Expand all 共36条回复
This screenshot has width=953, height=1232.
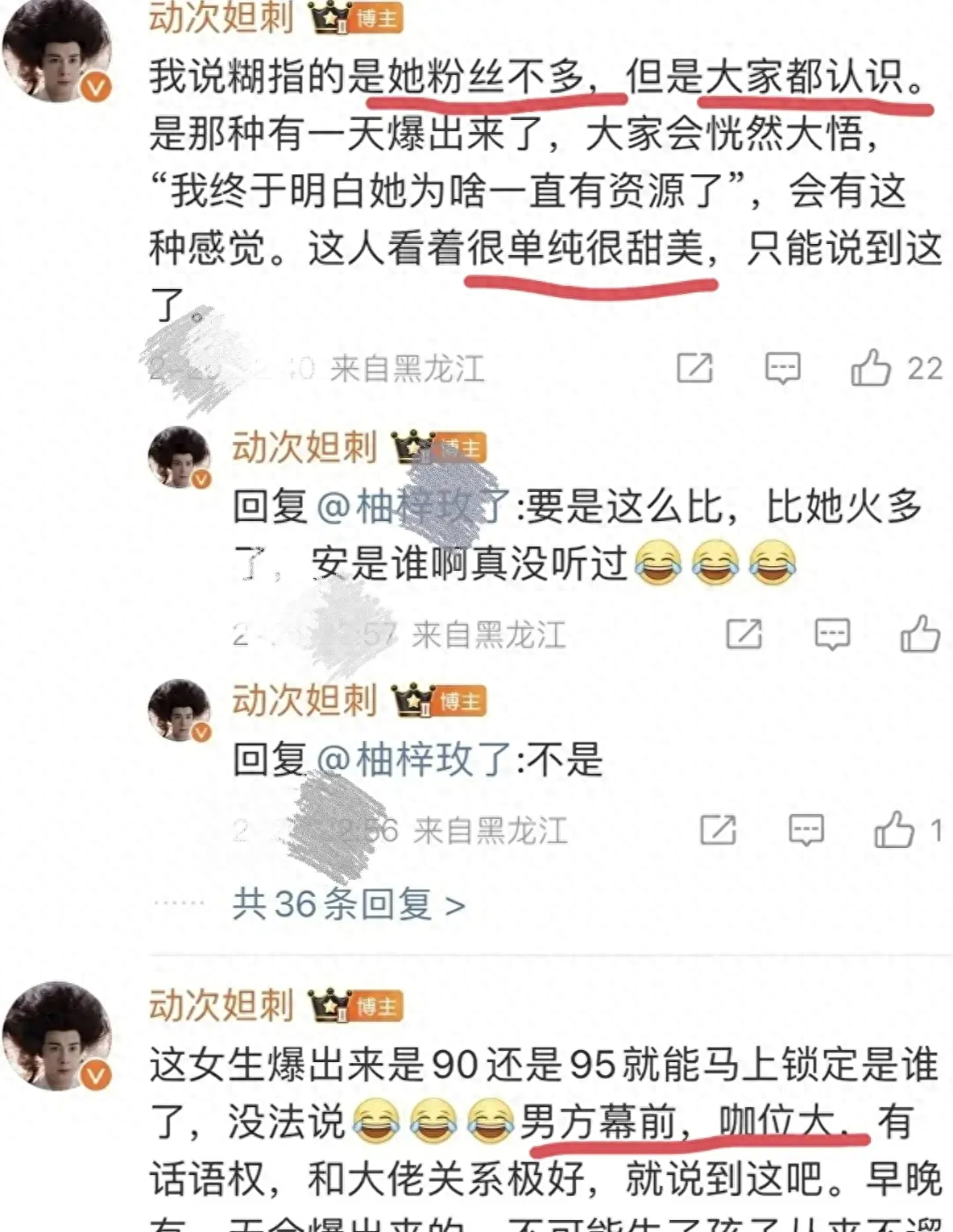[348, 904]
